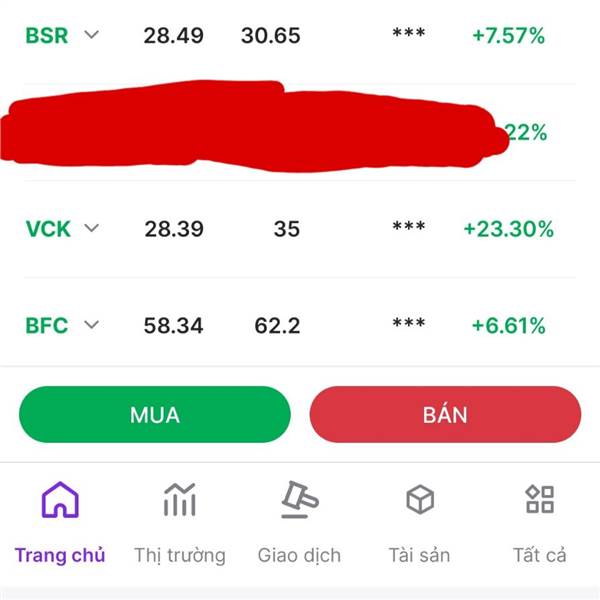Expand the BFC stock row
This screenshot has width=600, height=600.
point(92,325)
